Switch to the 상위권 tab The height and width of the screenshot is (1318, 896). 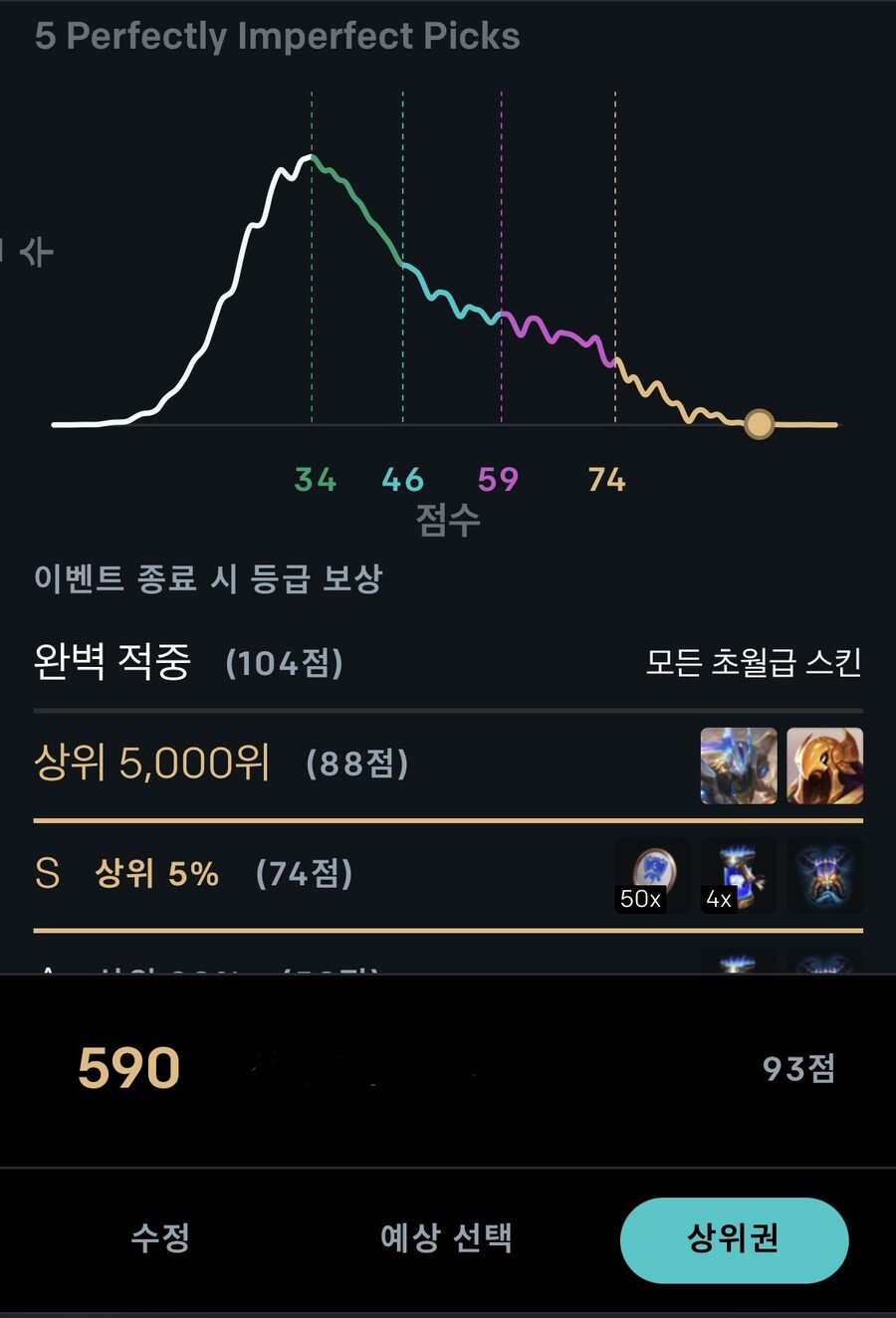pyautogui.click(x=734, y=1239)
